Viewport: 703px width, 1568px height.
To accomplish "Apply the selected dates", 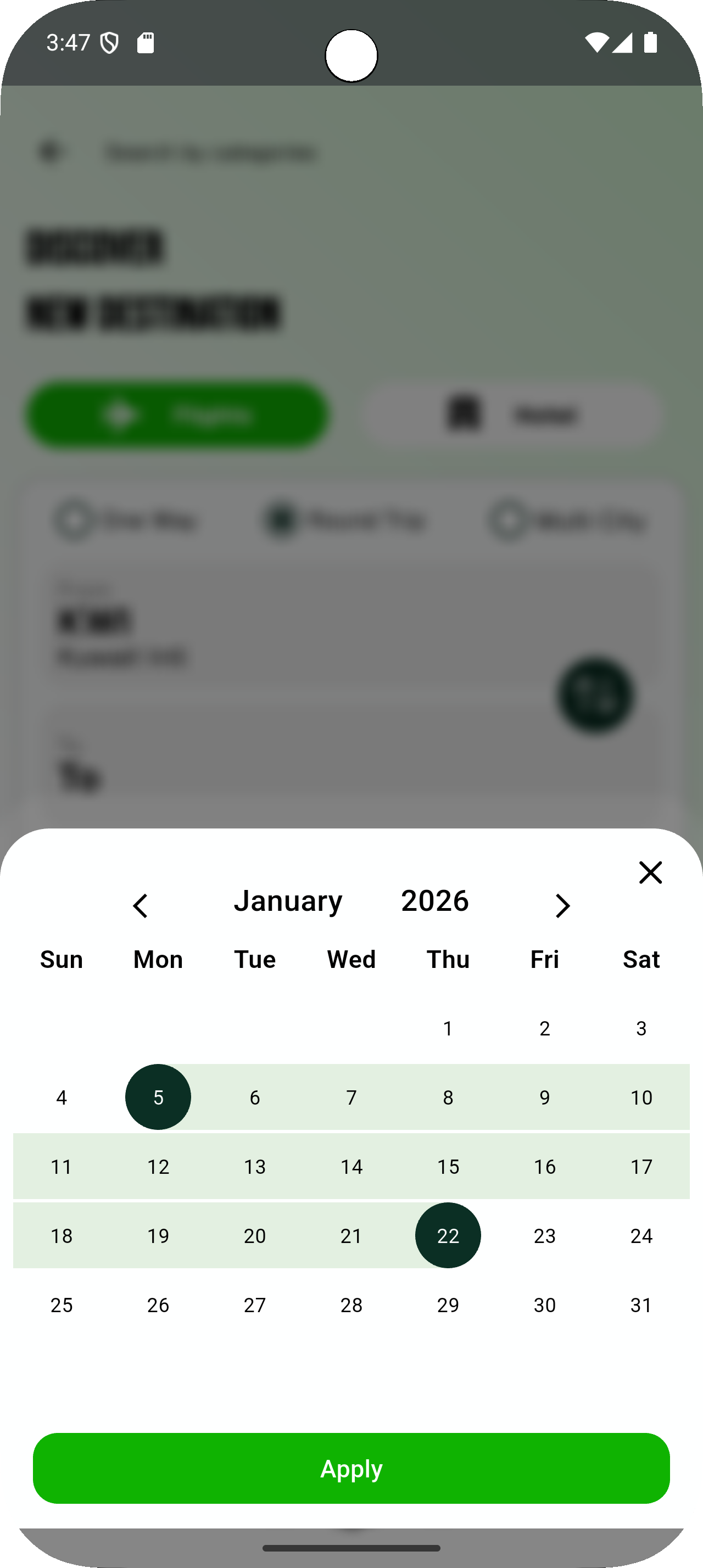I will click(x=351, y=1468).
